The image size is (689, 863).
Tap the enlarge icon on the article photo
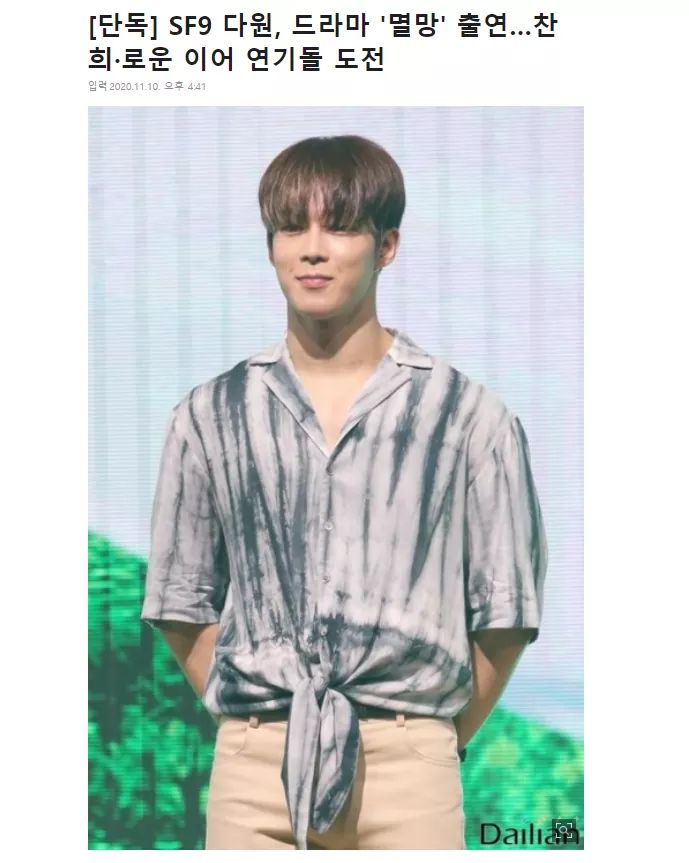tap(565, 830)
